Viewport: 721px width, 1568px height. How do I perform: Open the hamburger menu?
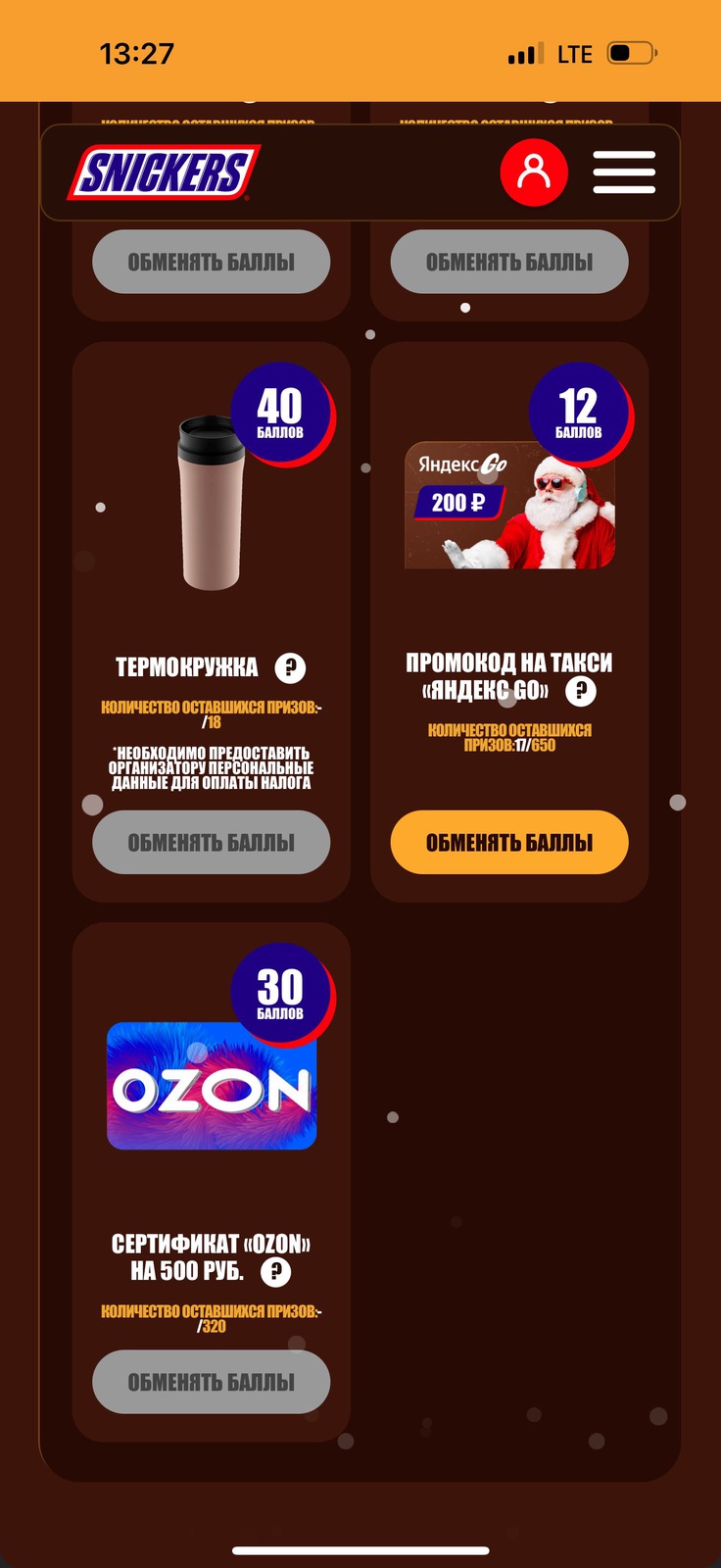point(624,172)
